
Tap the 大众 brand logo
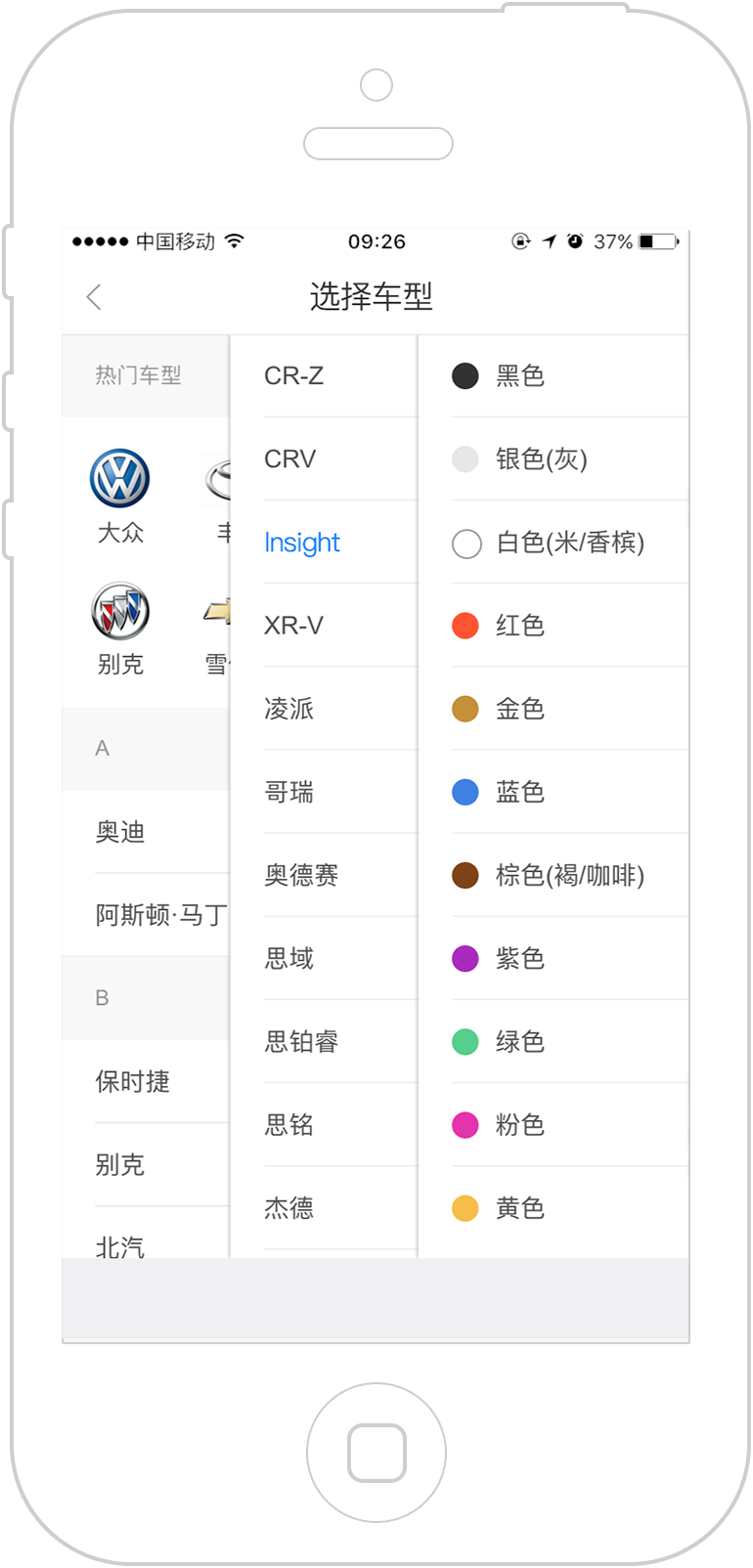120,479
